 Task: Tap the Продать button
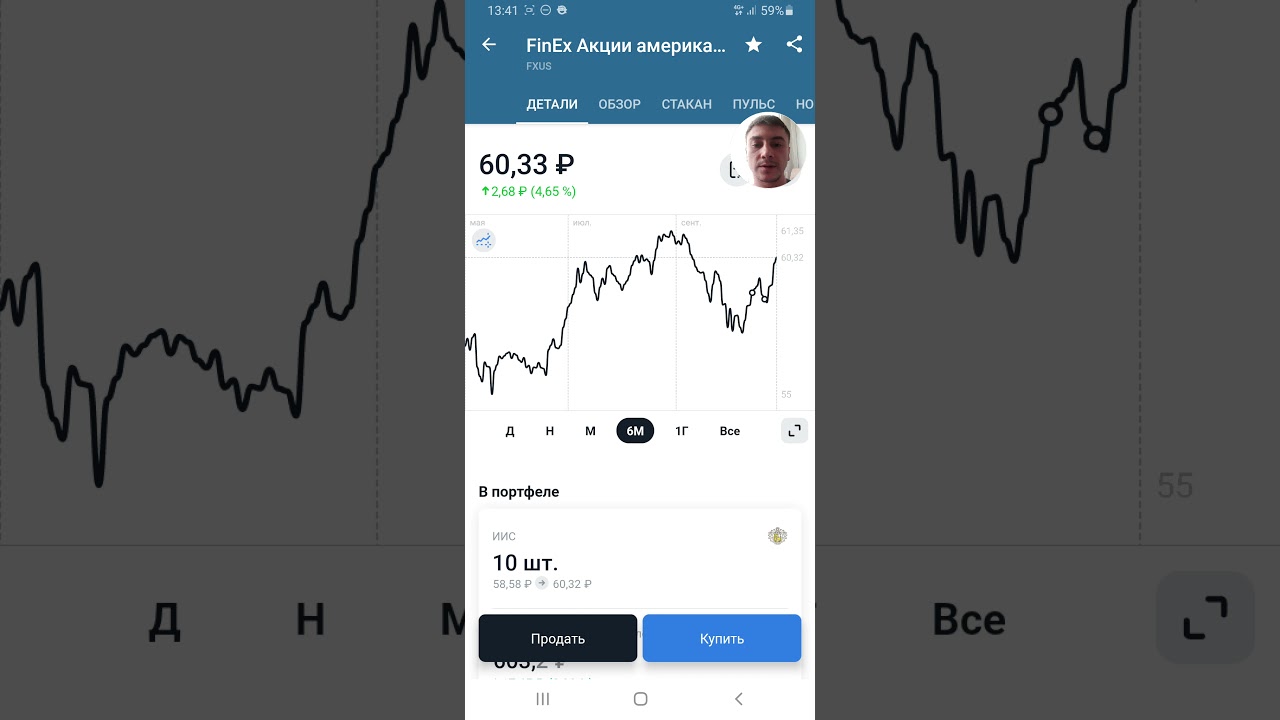pyautogui.click(x=558, y=638)
